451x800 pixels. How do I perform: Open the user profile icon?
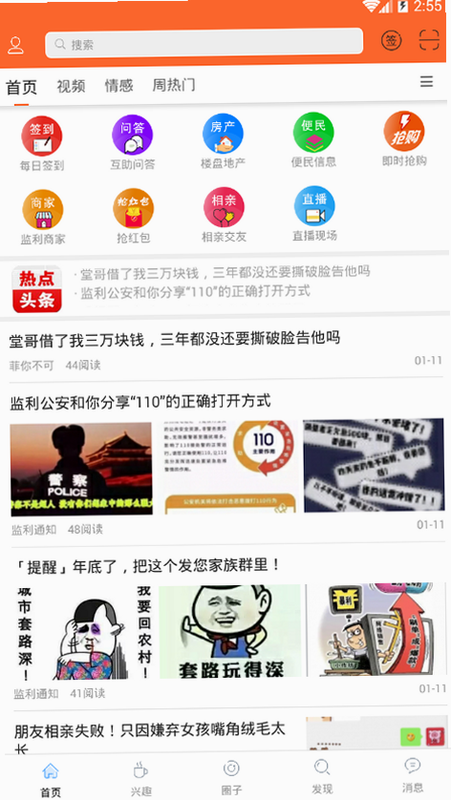(x=16, y=45)
